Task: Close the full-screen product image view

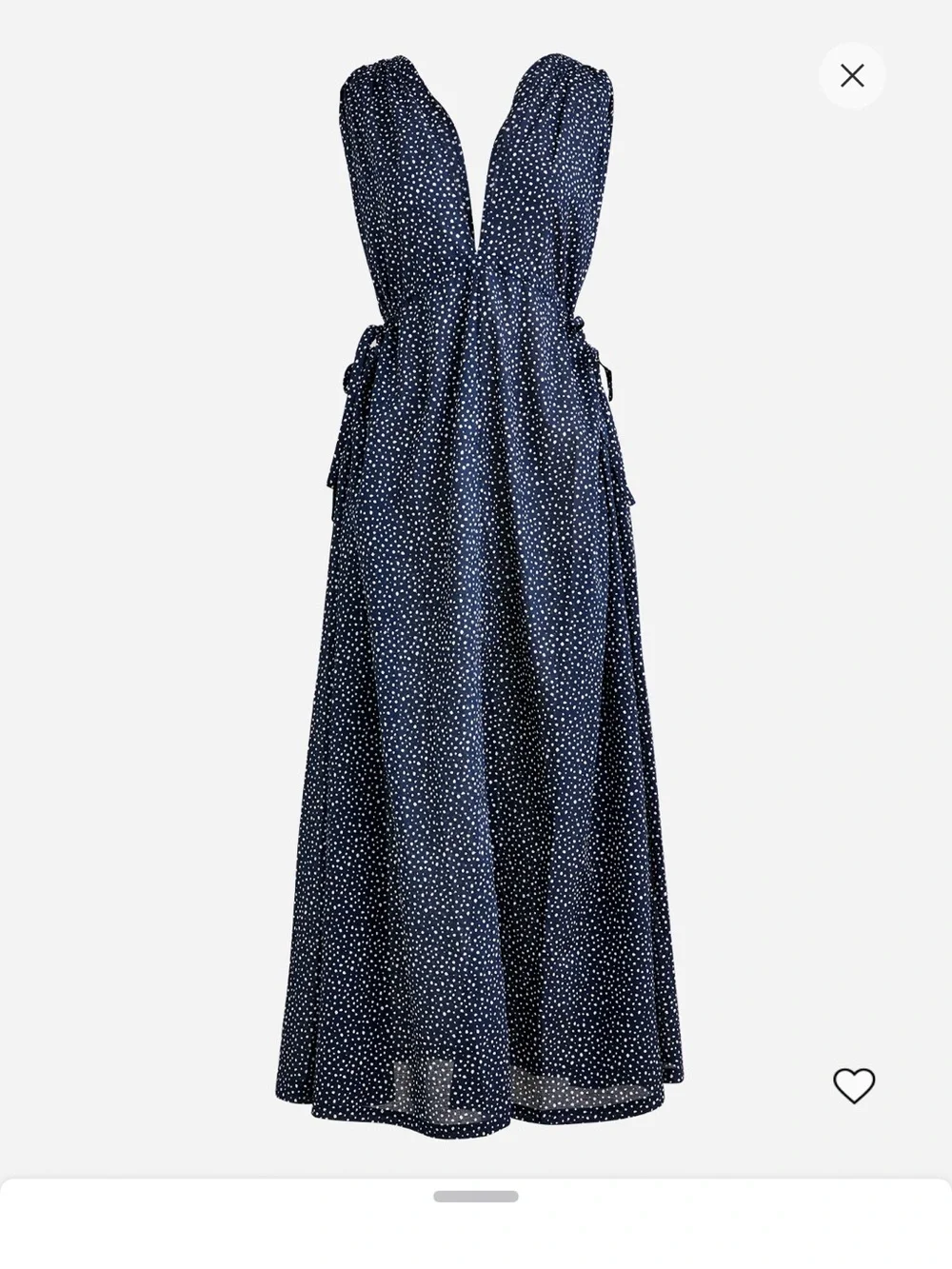Action: pyautogui.click(x=852, y=75)
